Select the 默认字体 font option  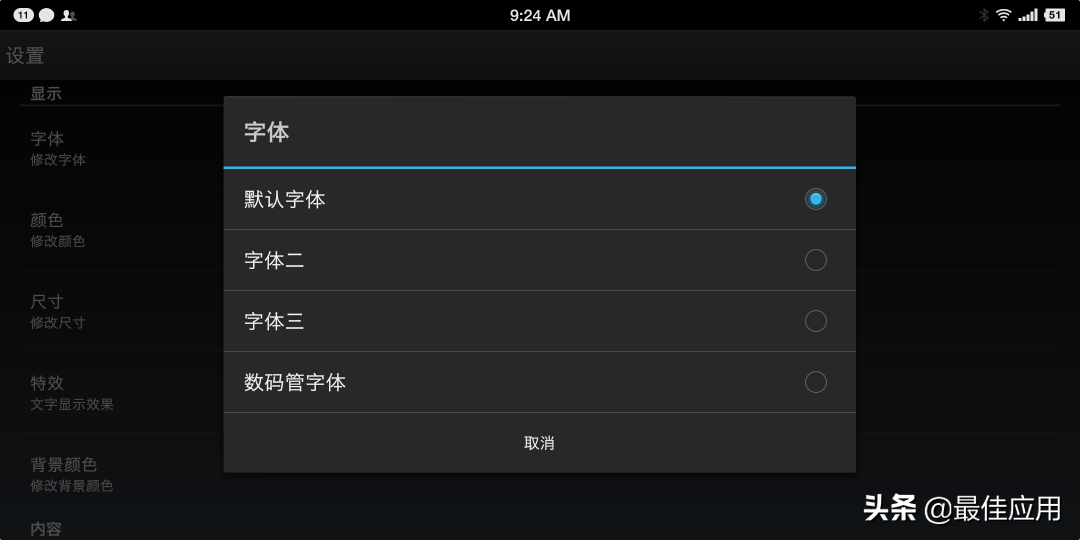pos(539,199)
